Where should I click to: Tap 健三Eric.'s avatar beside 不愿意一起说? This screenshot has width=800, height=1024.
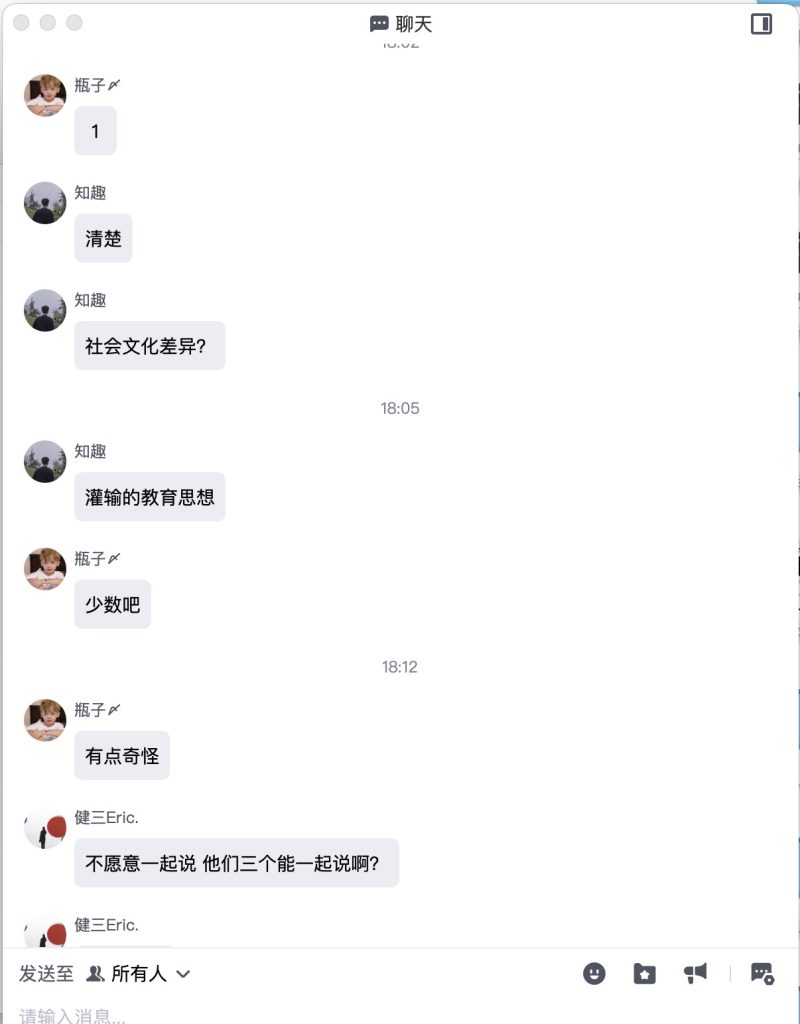click(45, 828)
